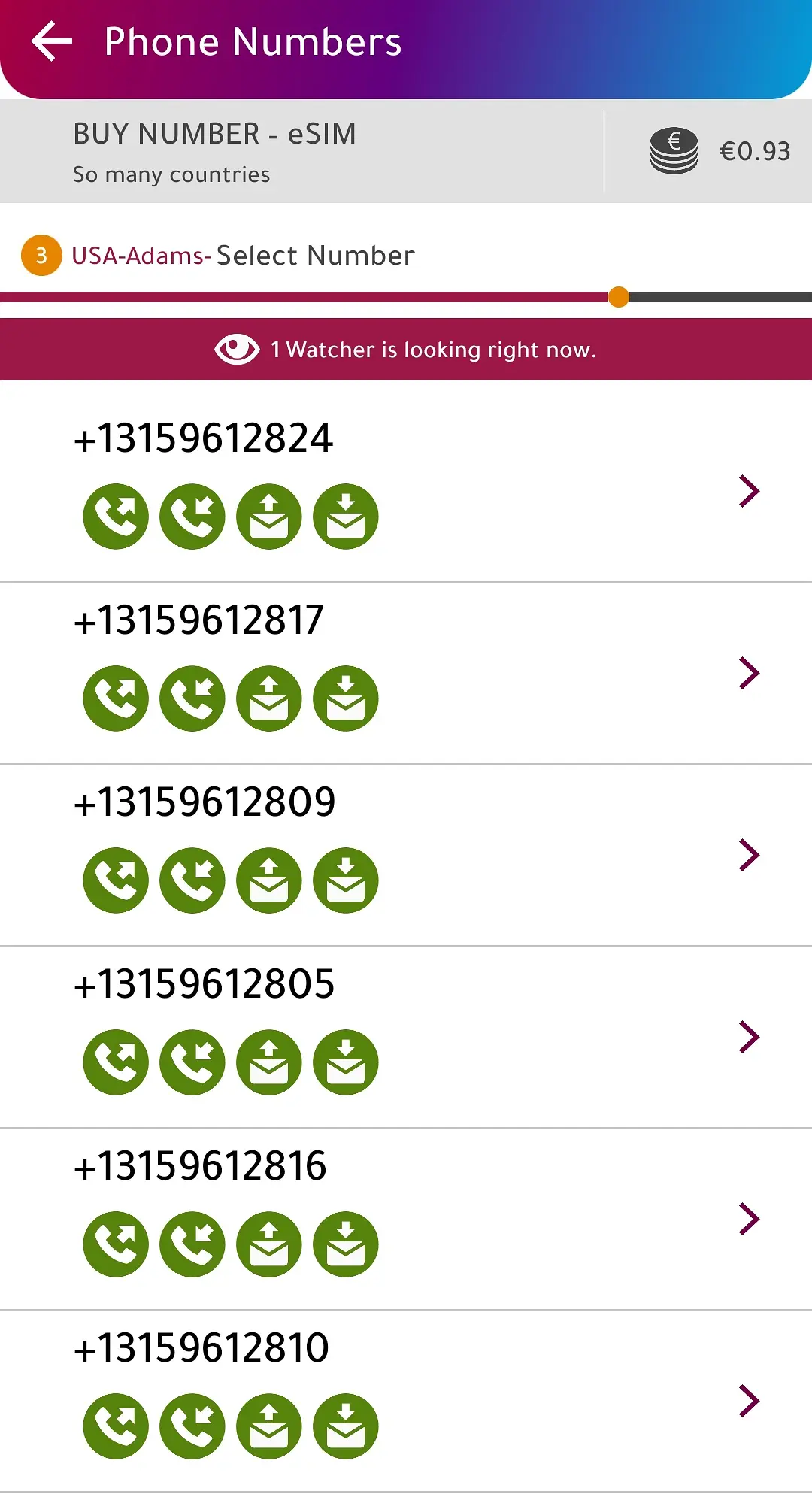Open the €0.93 credit balance
The height and width of the screenshot is (1494, 812).
click(x=720, y=151)
